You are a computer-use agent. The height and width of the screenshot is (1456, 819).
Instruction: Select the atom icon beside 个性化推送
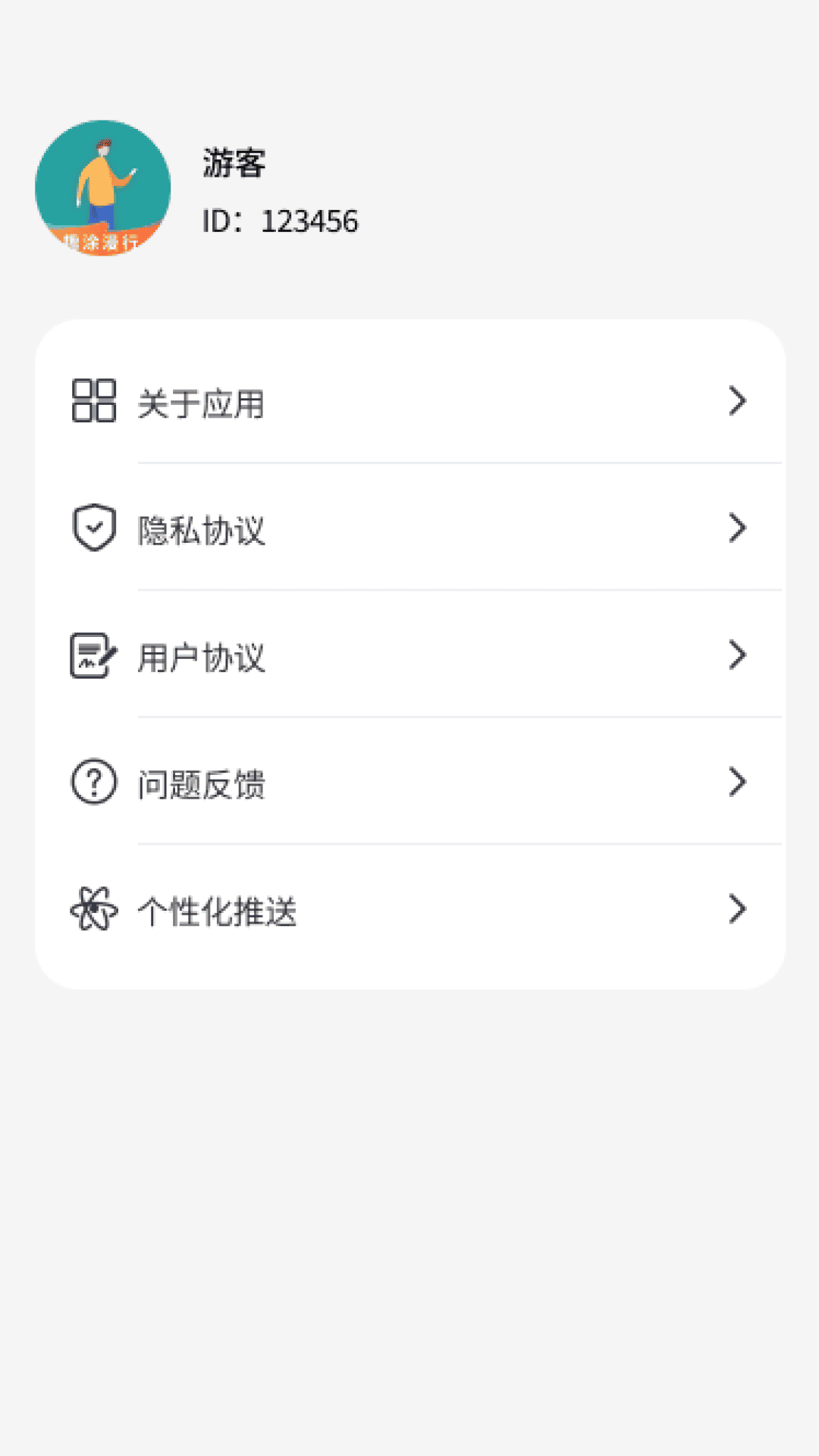pos(93,908)
